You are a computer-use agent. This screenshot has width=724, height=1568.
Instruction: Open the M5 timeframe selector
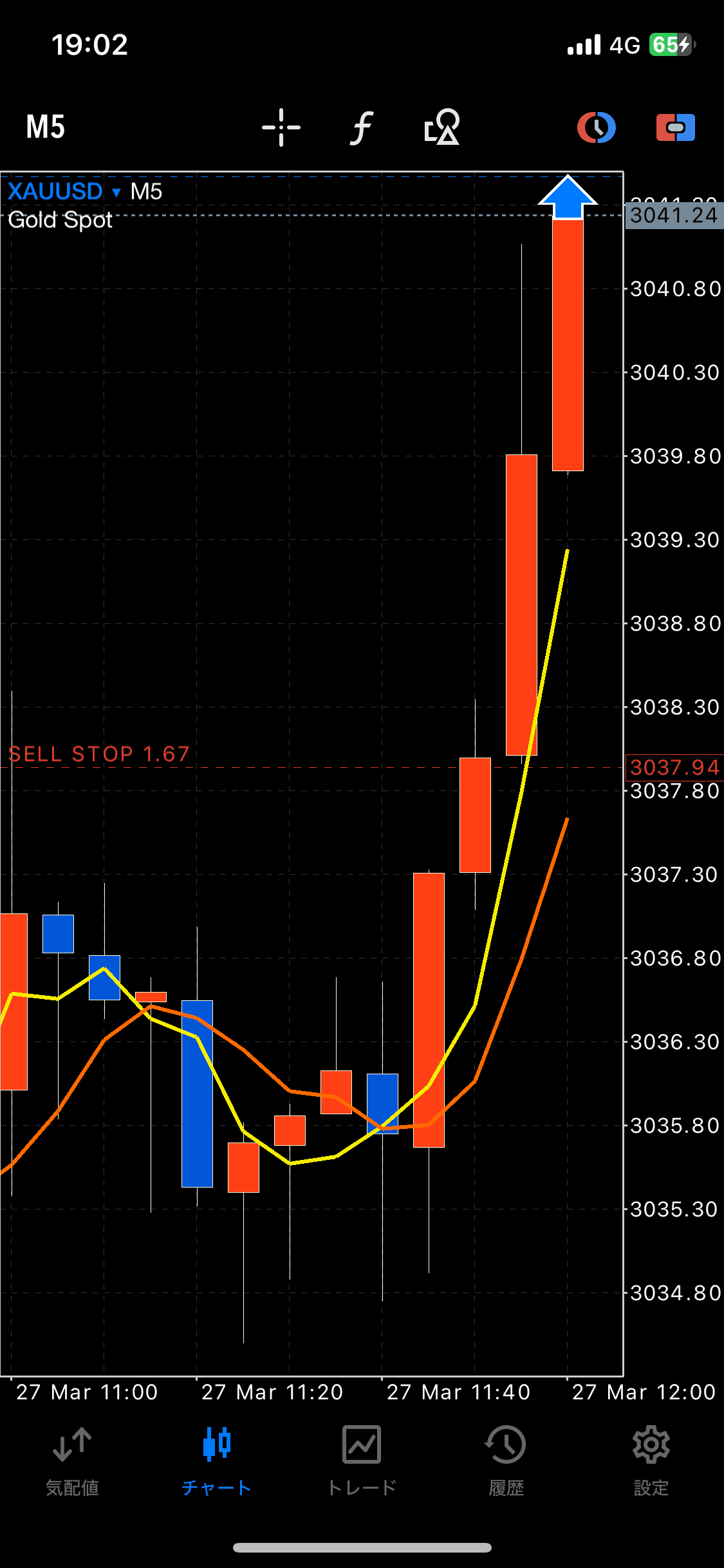[x=45, y=127]
